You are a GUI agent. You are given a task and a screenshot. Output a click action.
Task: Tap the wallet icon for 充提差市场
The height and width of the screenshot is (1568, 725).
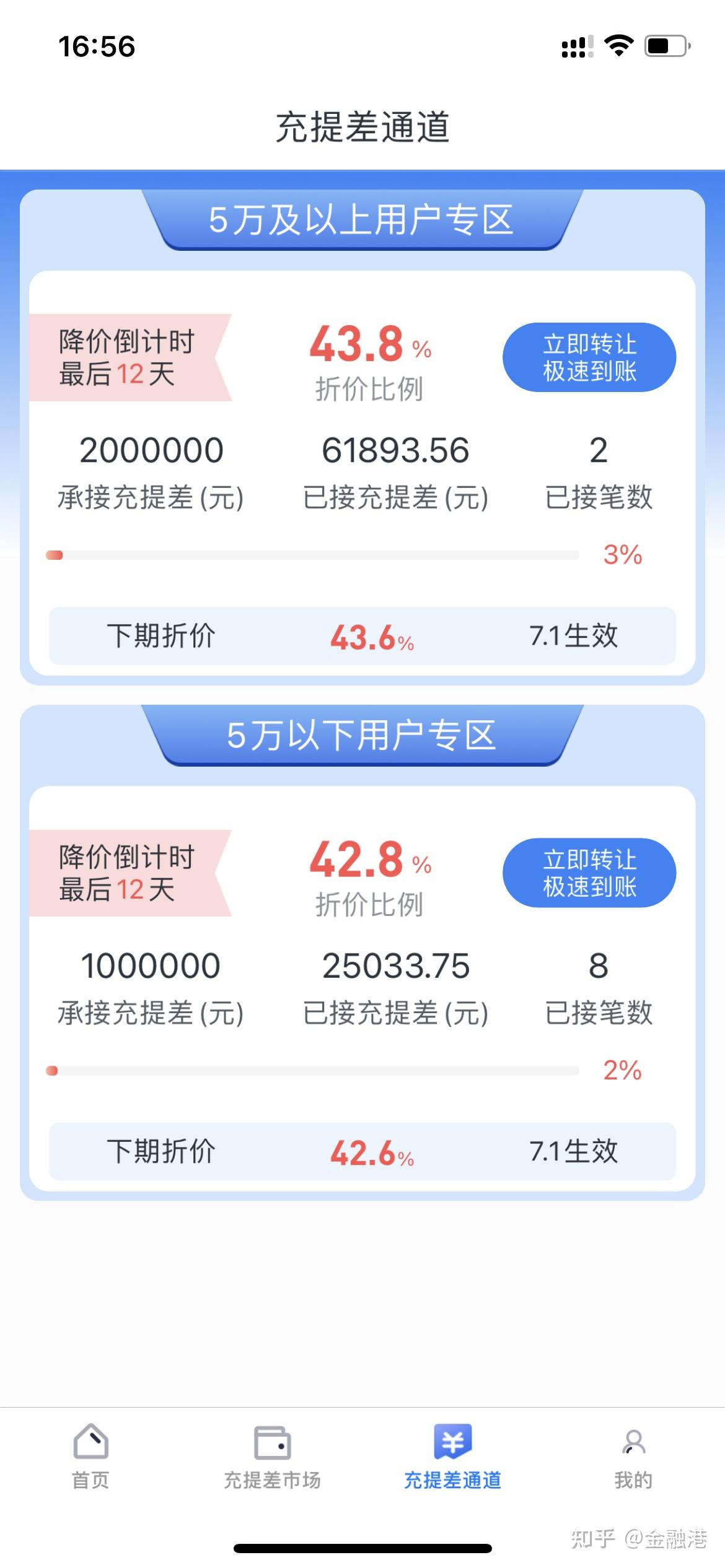pos(271,1437)
